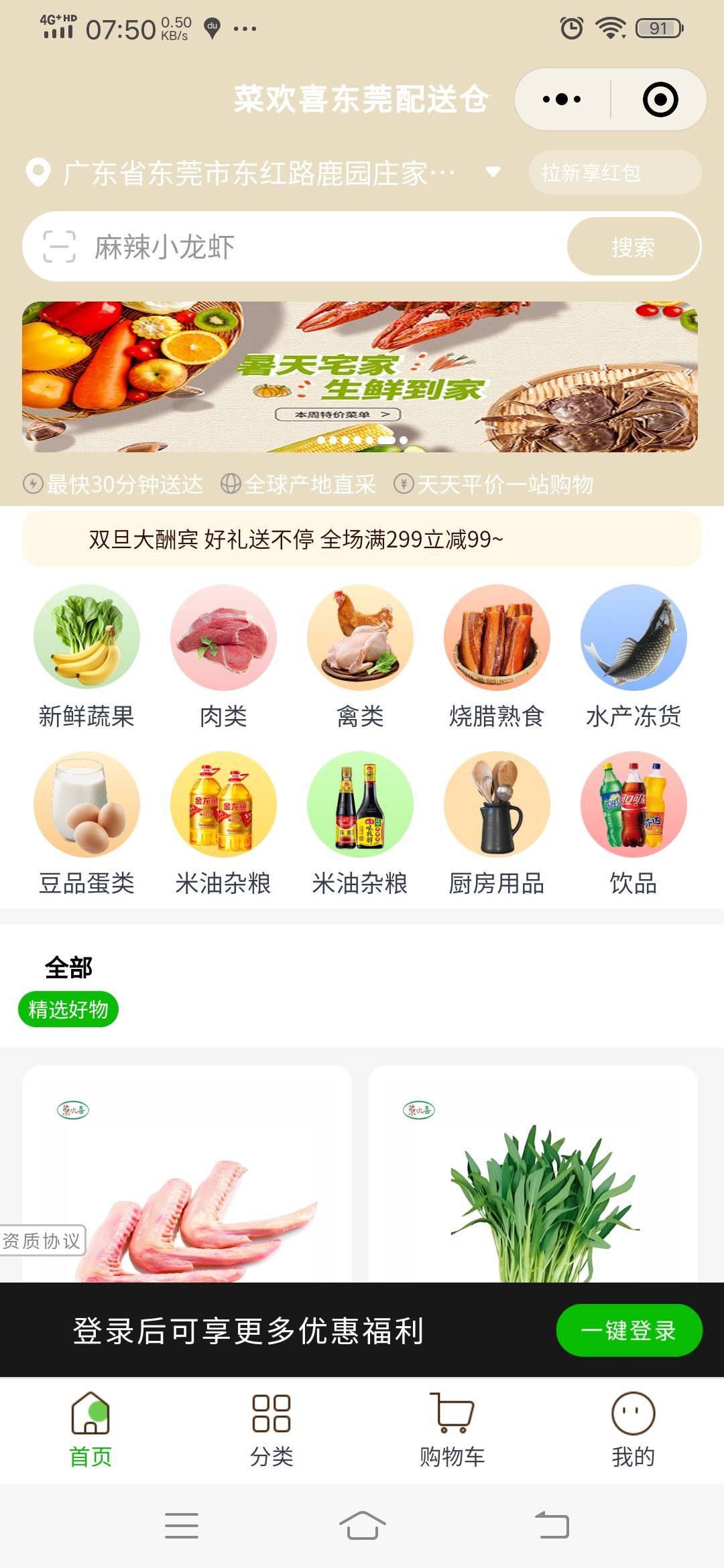
Task: Close the mini program with the circle icon
Action: coord(660,100)
